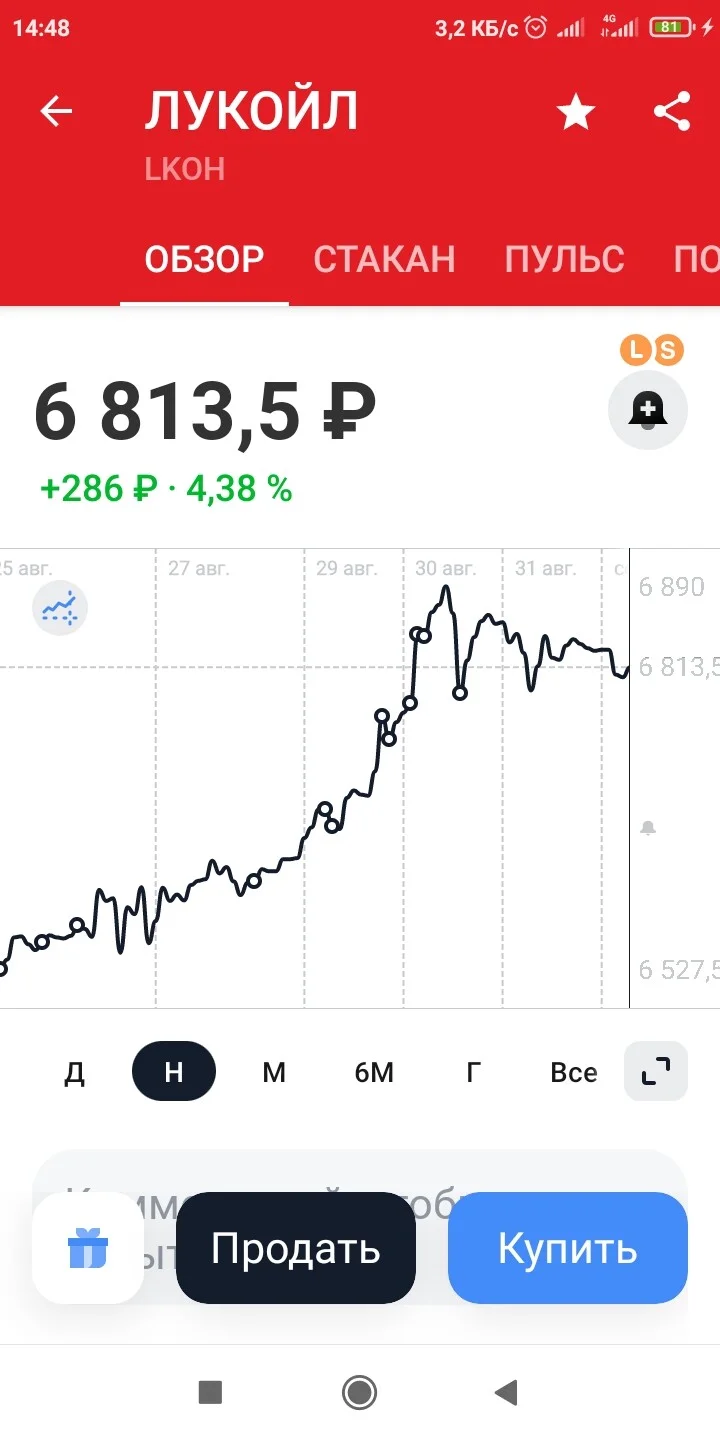Switch chart to М period
The width and height of the screenshot is (720, 1440).
274,1072
